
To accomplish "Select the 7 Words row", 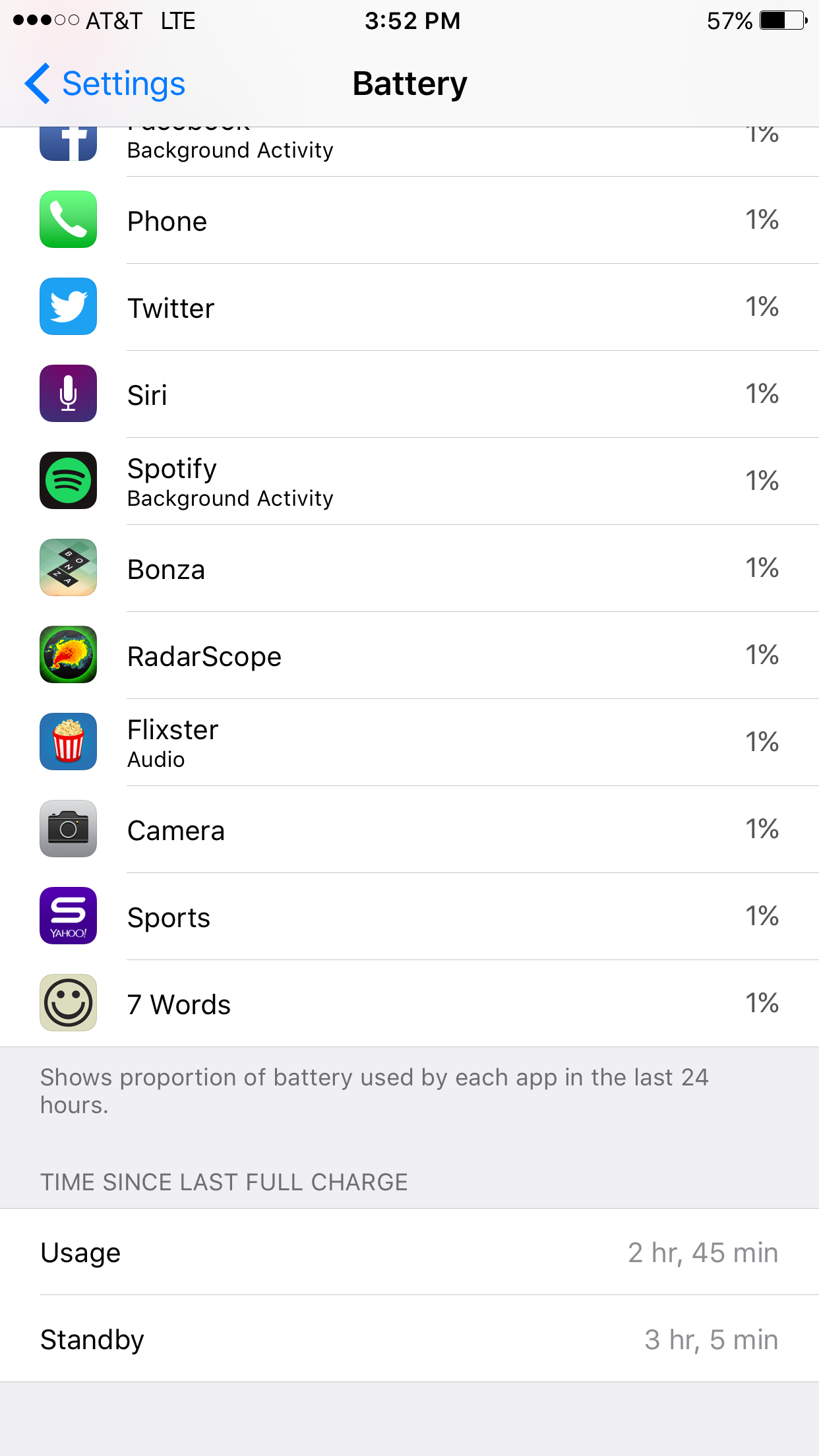I will tap(409, 1004).
